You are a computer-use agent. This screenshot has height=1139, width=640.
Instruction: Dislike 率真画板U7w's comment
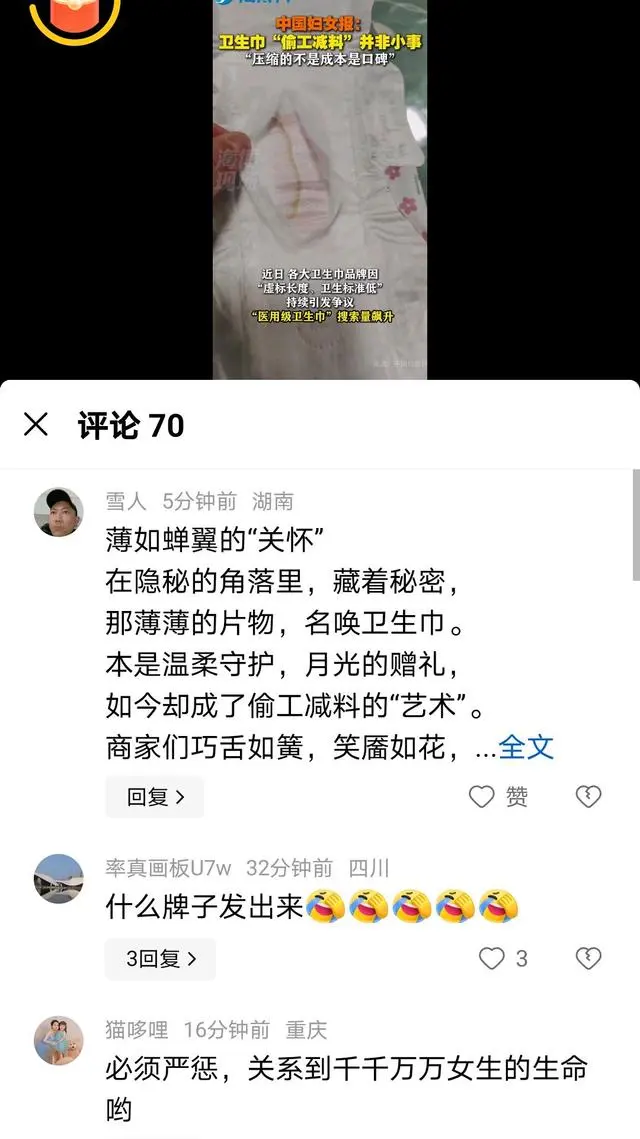point(588,959)
